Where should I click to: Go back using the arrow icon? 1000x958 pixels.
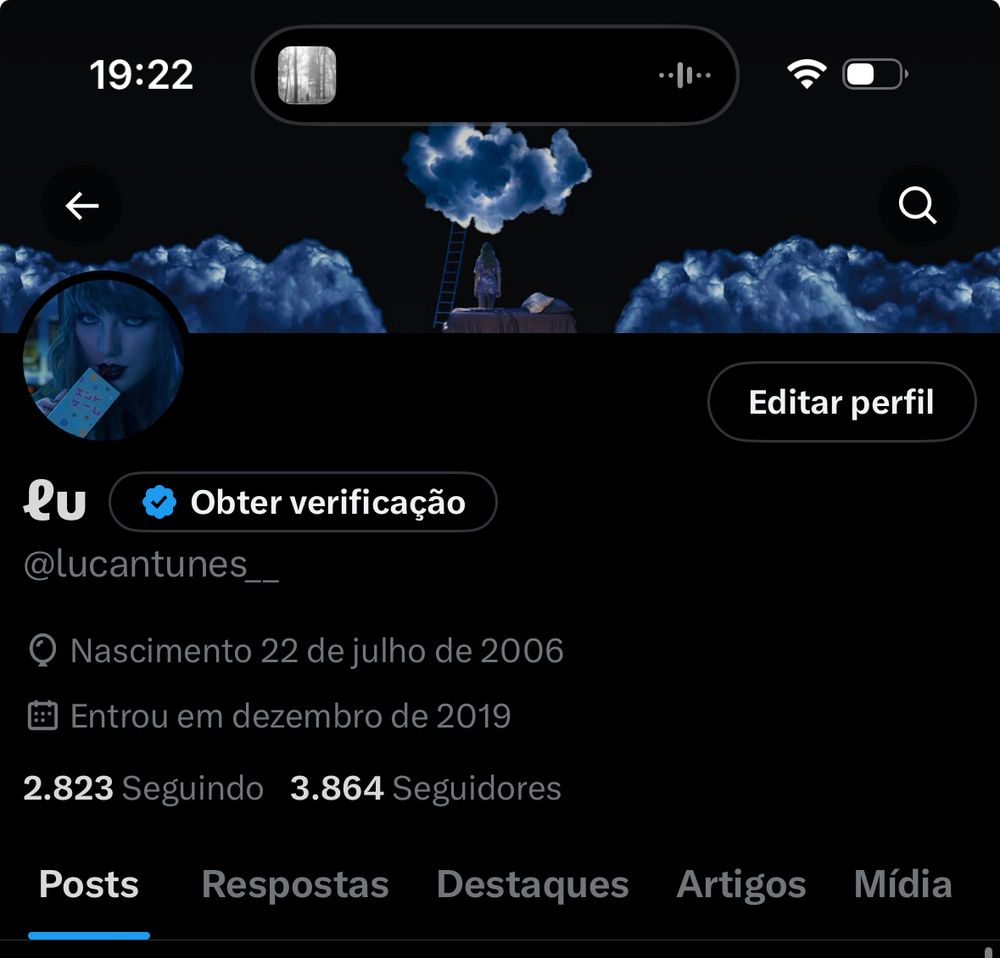[x=81, y=206]
